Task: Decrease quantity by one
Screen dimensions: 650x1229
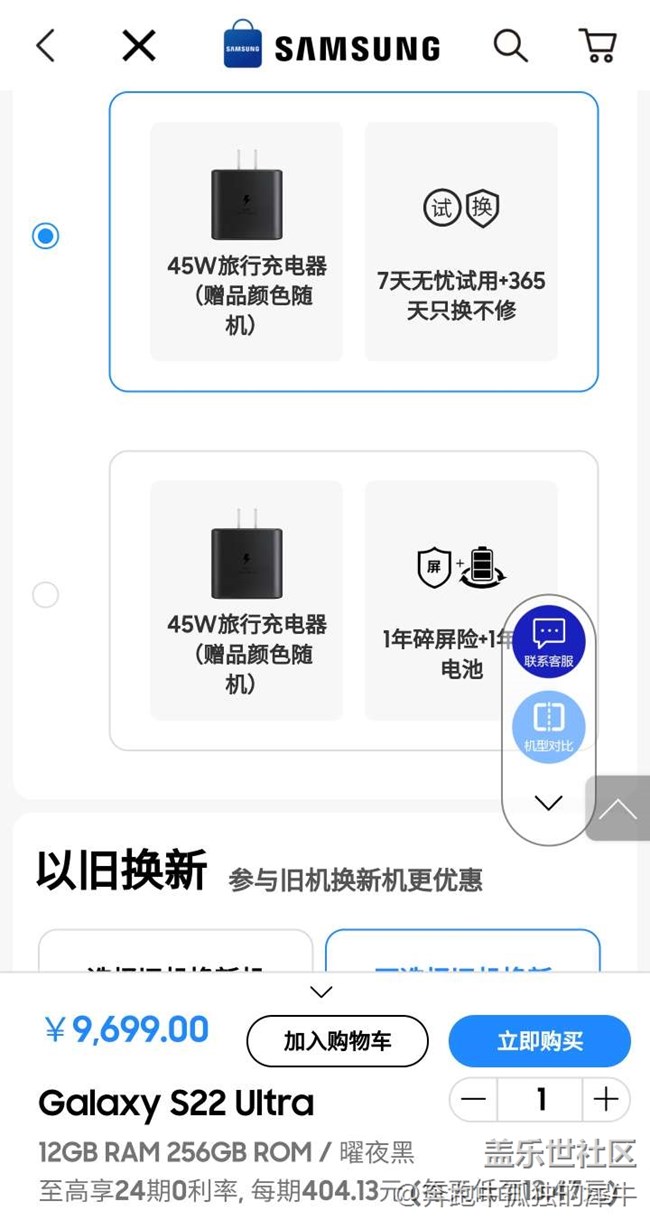Action: pyautogui.click(x=474, y=1100)
